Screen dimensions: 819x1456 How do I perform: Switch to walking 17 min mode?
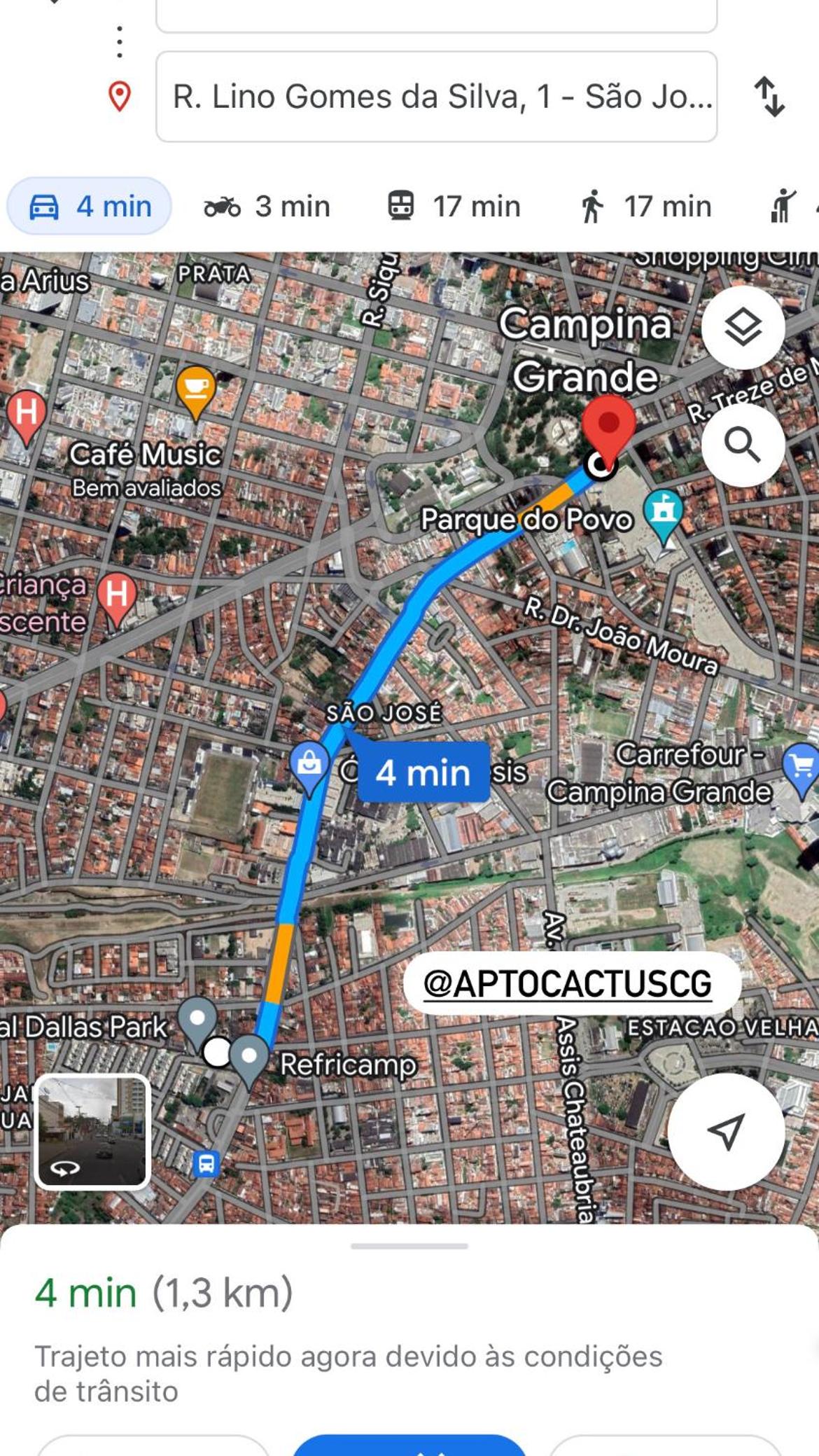[x=645, y=207]
